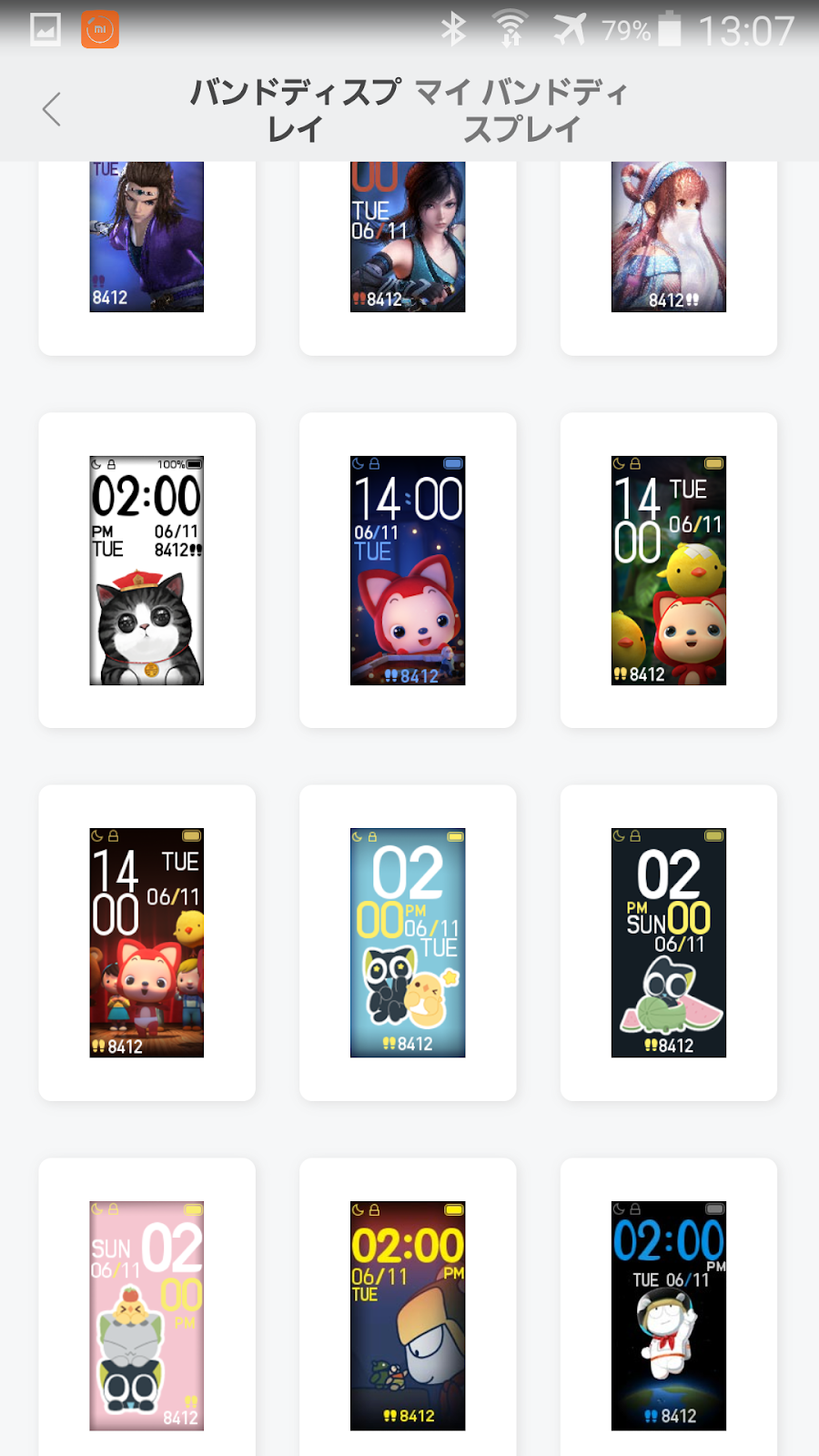
Task: Go back using the header arrow
Action: pos(52,109)
